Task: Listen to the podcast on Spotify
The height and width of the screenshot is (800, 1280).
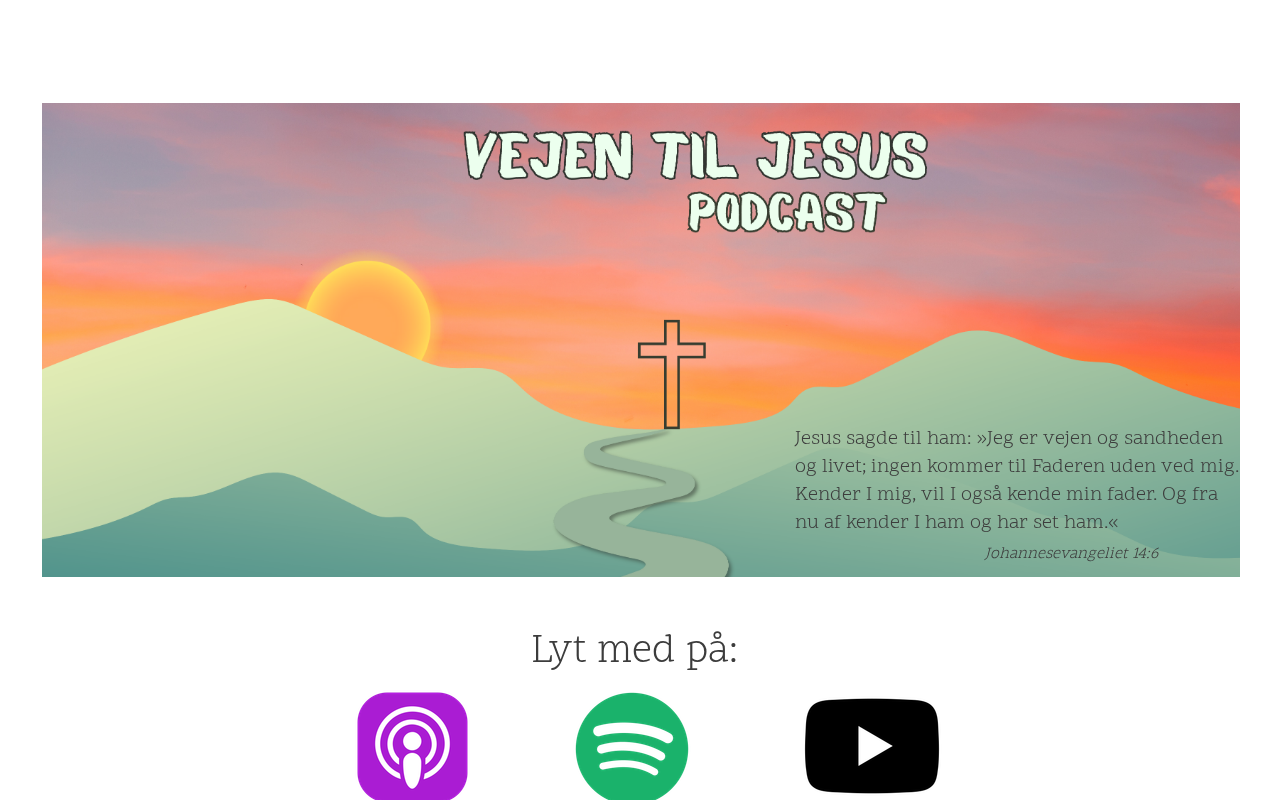Action: 632,747
